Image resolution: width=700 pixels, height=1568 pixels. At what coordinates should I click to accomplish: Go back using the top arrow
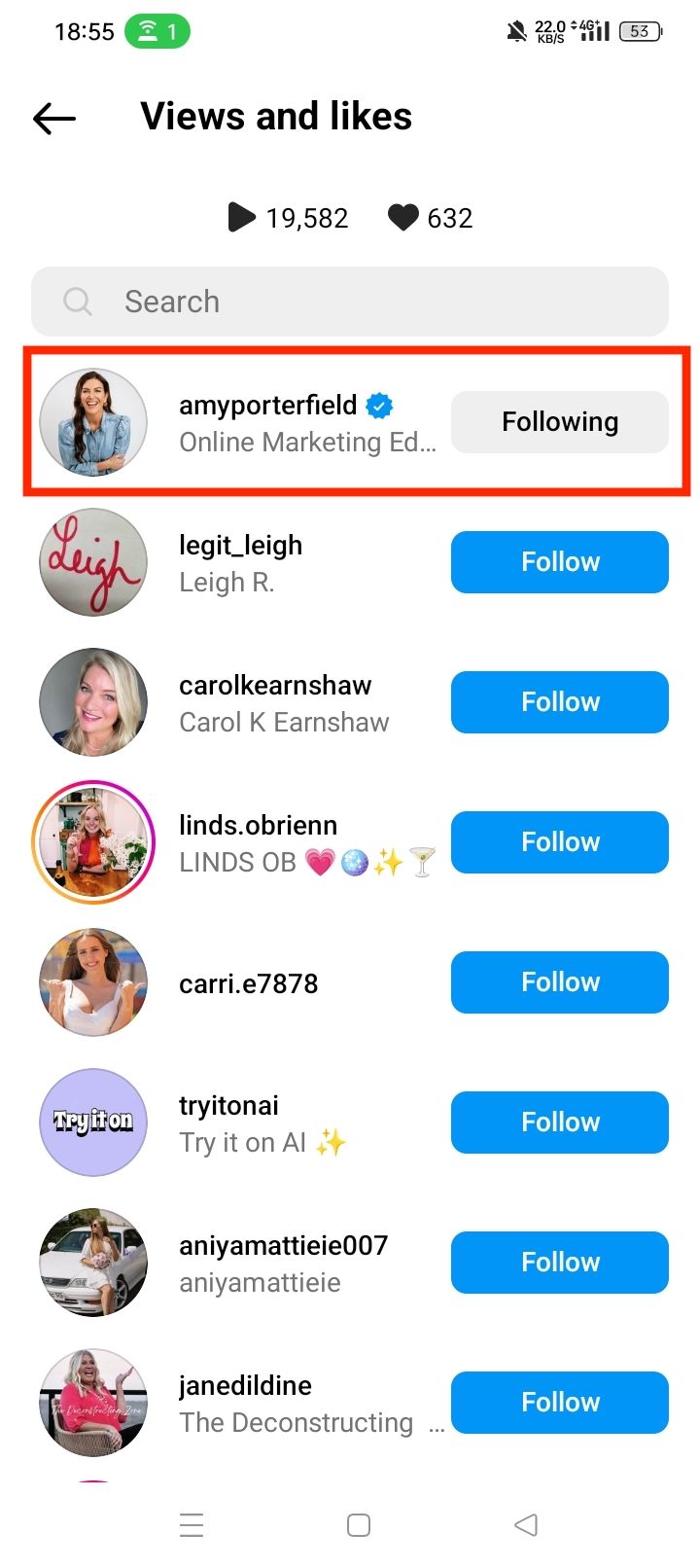coord(54,119)
